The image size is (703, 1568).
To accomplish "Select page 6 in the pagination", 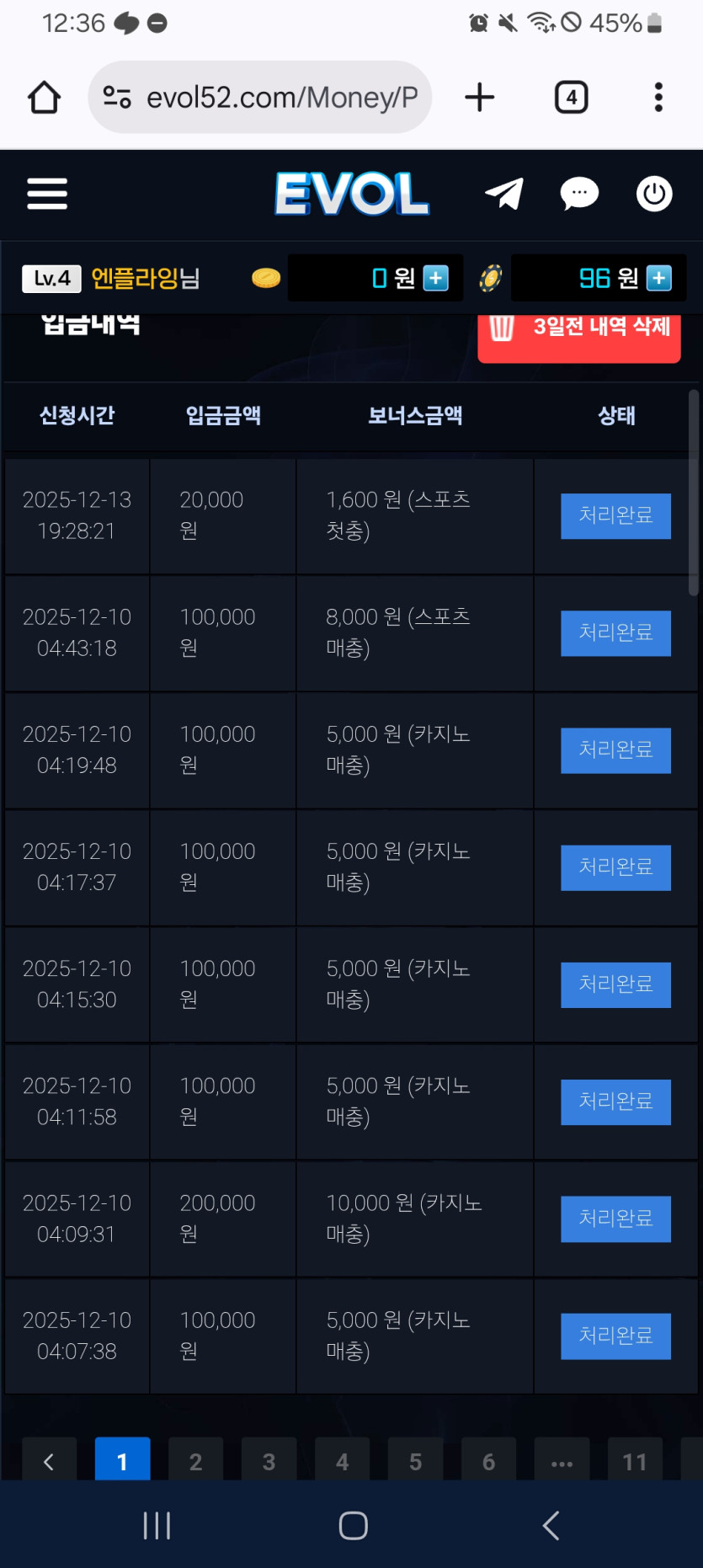I will (488, 1461).
